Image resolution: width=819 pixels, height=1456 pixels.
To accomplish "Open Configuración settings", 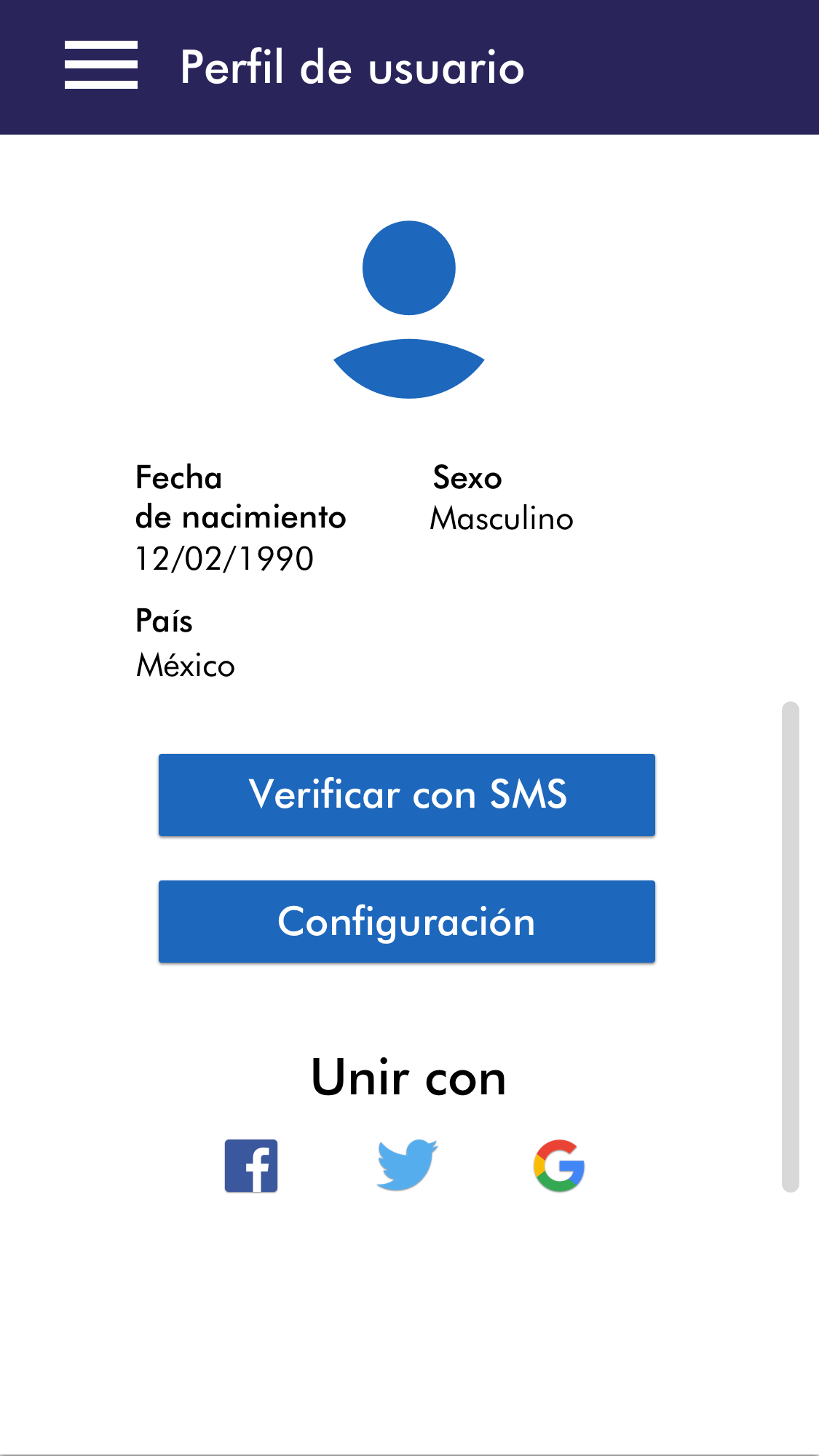I will tap(407, 921).
